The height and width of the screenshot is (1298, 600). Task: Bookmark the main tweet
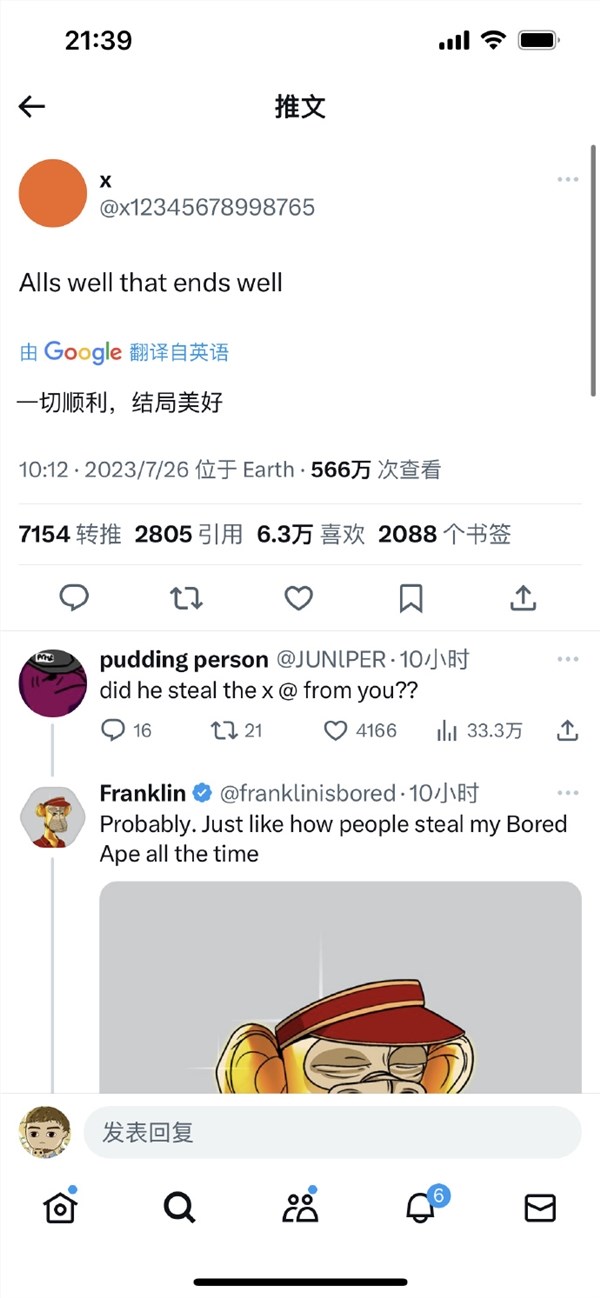tap(411, 598)
